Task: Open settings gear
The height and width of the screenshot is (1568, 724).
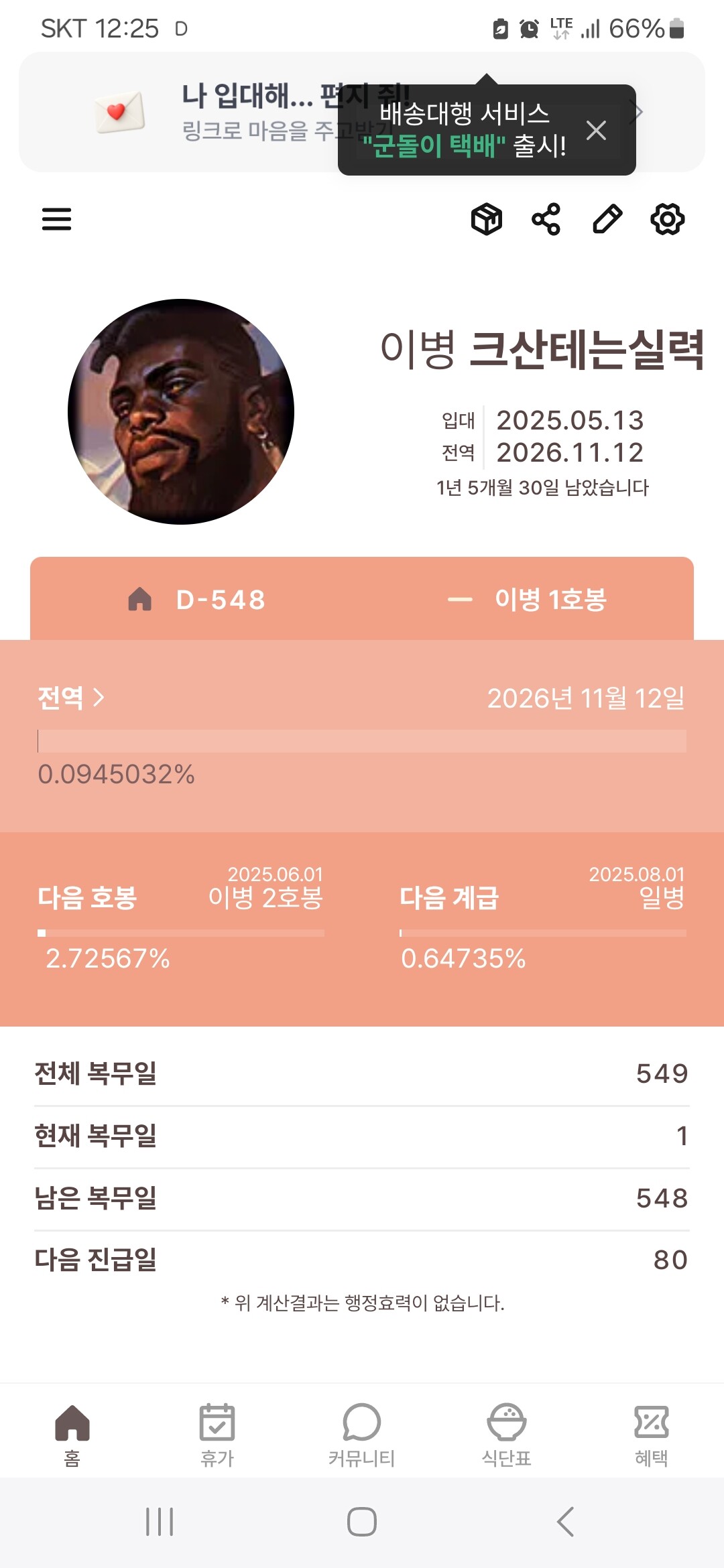Action: (x=668, y=219)
